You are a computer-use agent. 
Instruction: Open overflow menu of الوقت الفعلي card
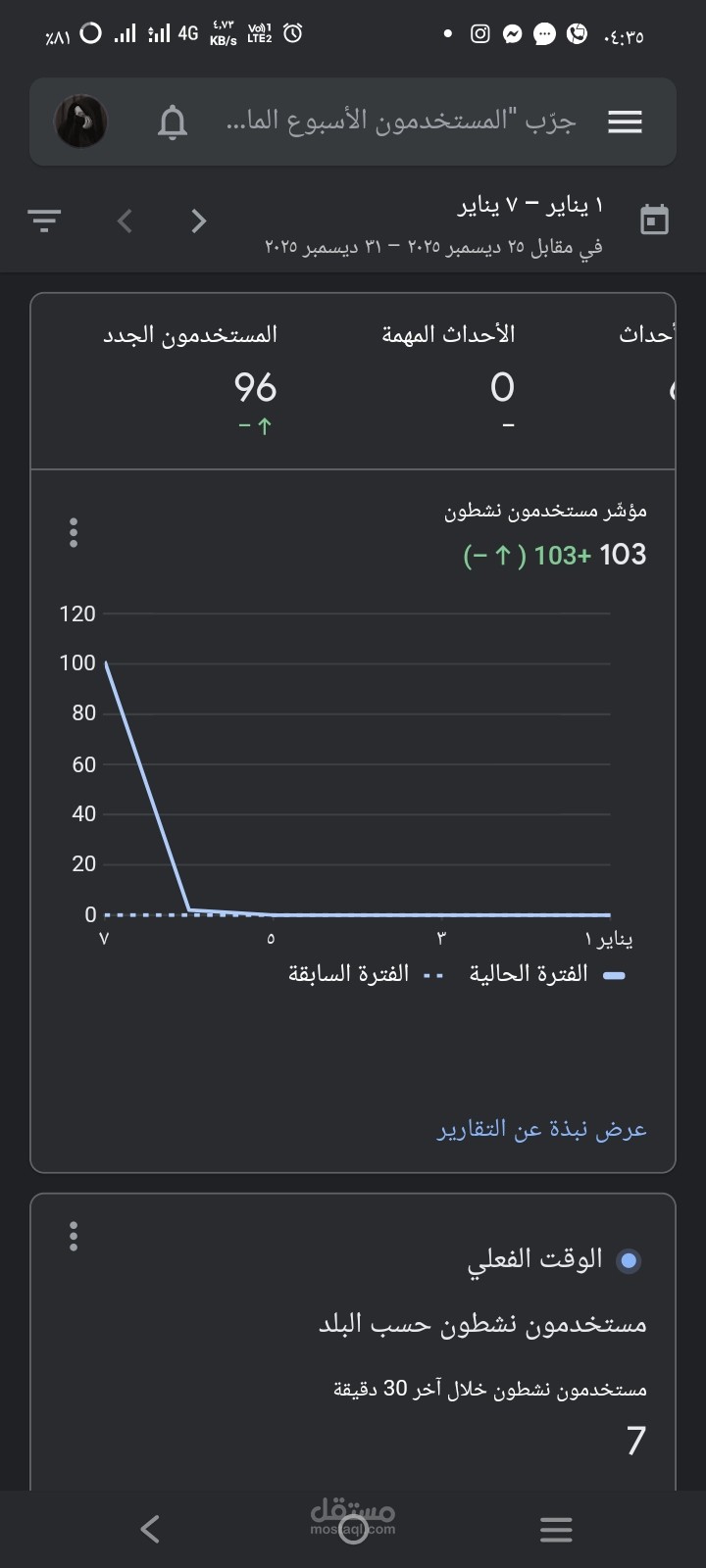74,1236
